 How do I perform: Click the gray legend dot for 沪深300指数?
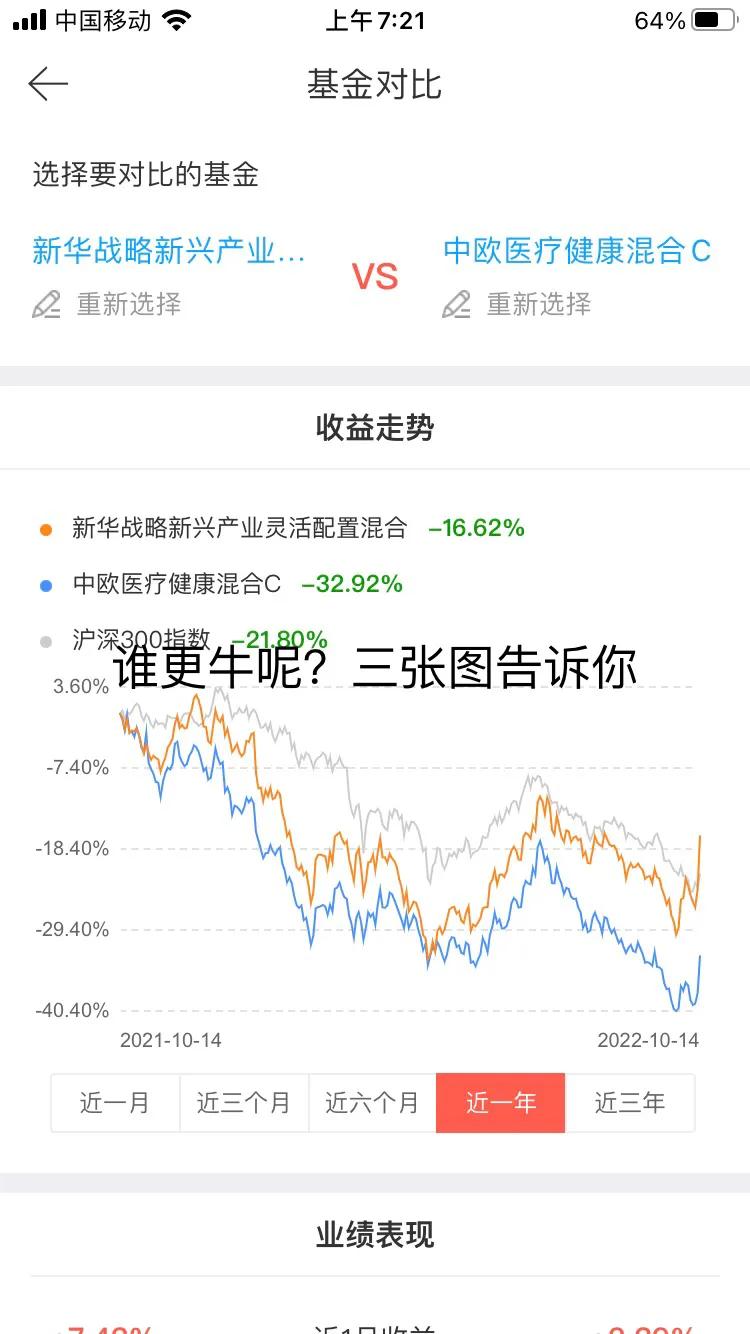click(x=45, y=641)
